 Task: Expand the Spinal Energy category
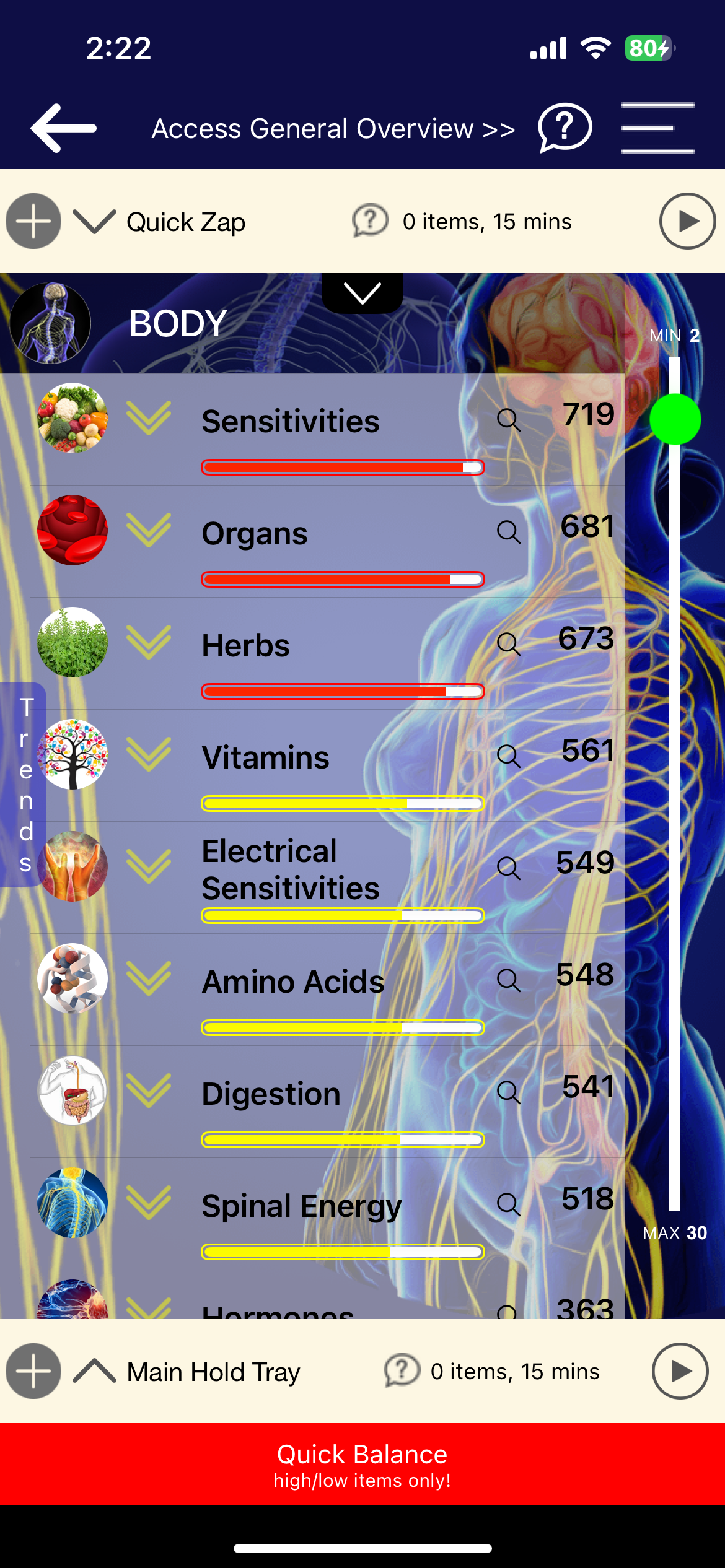tap(149, 1203)
